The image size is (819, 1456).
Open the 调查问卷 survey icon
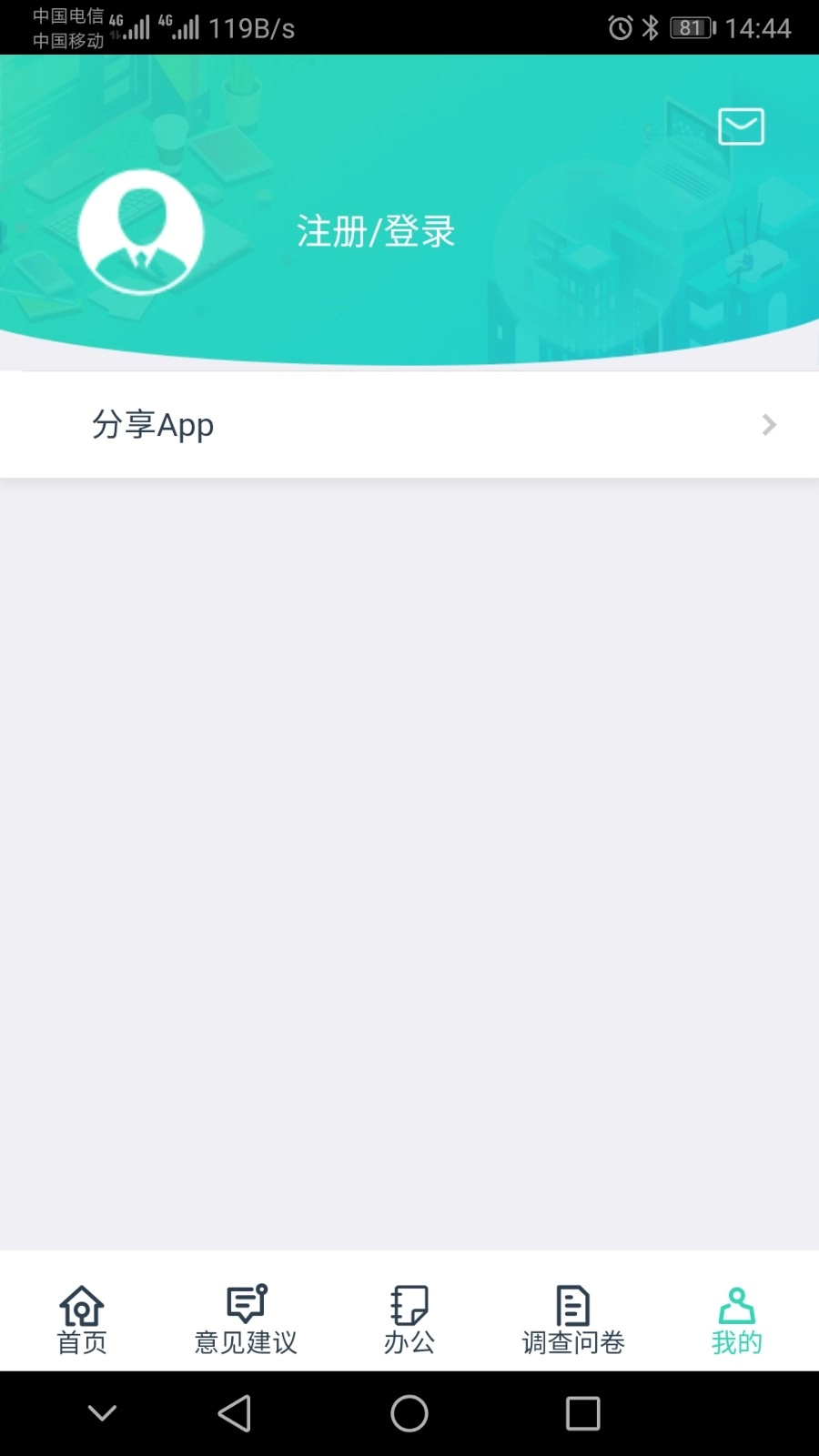pos(572,1304)
